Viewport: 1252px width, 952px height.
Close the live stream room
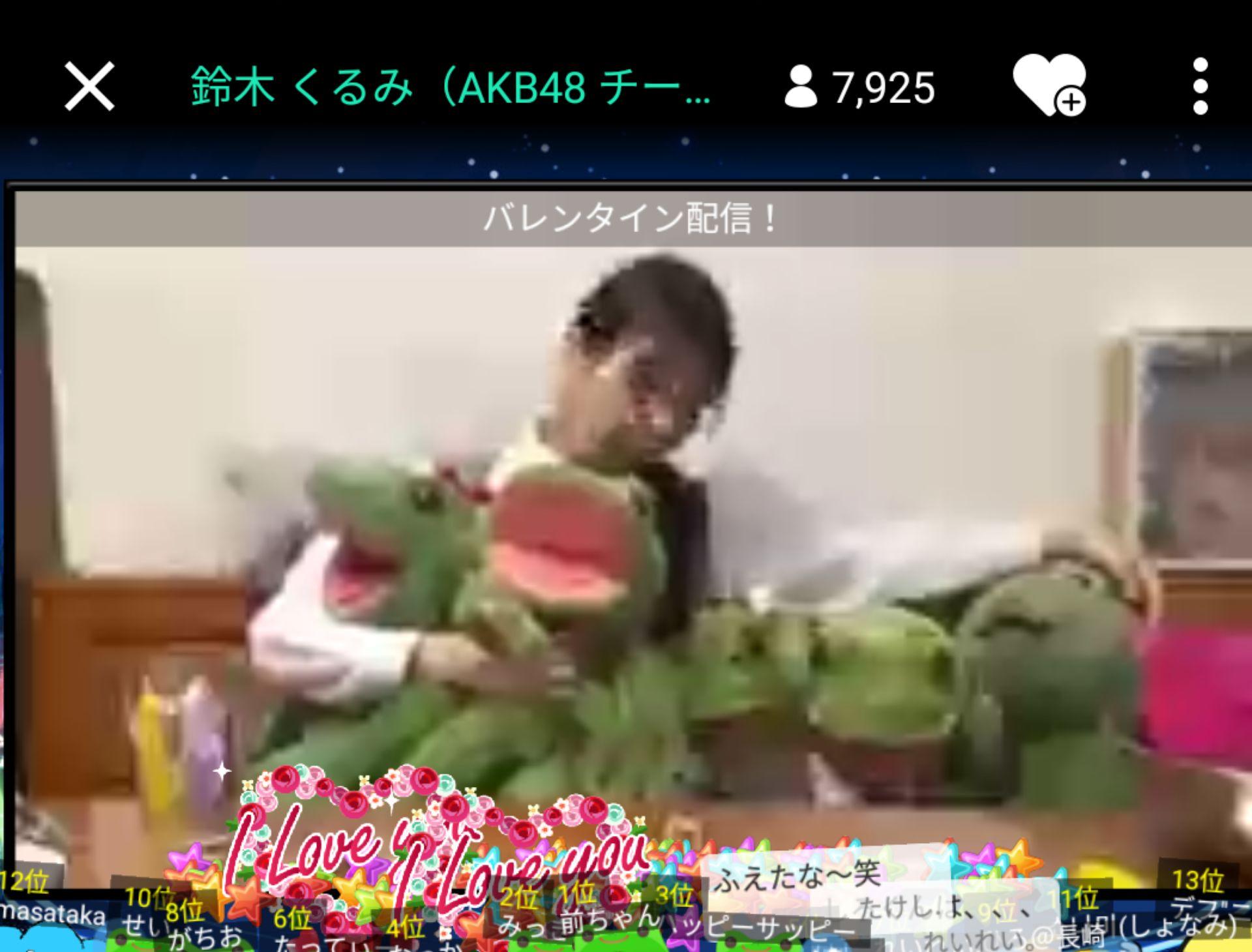tap(89, 86)
